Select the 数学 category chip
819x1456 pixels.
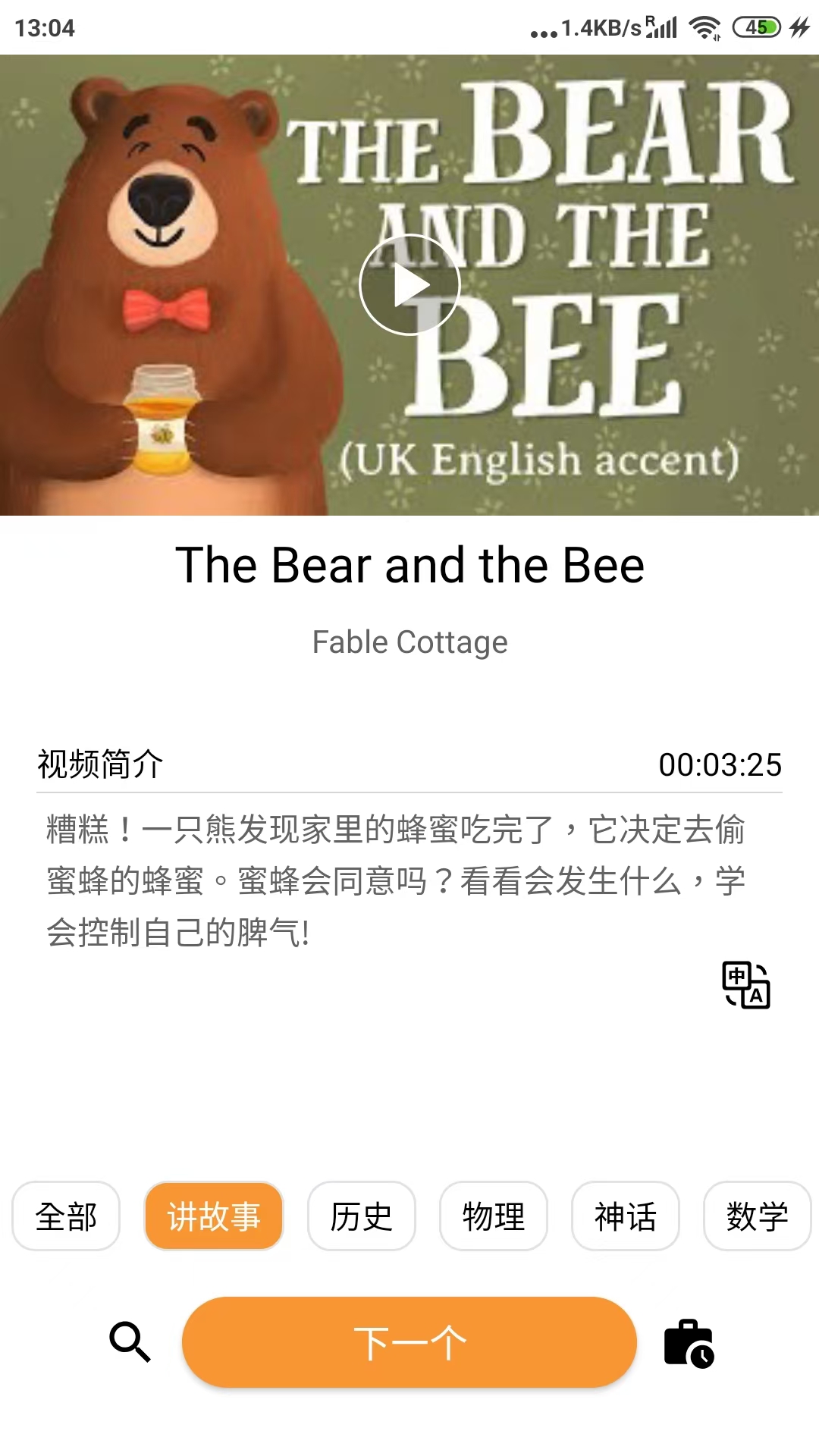pyautogui.click(x=757, y=1216)
